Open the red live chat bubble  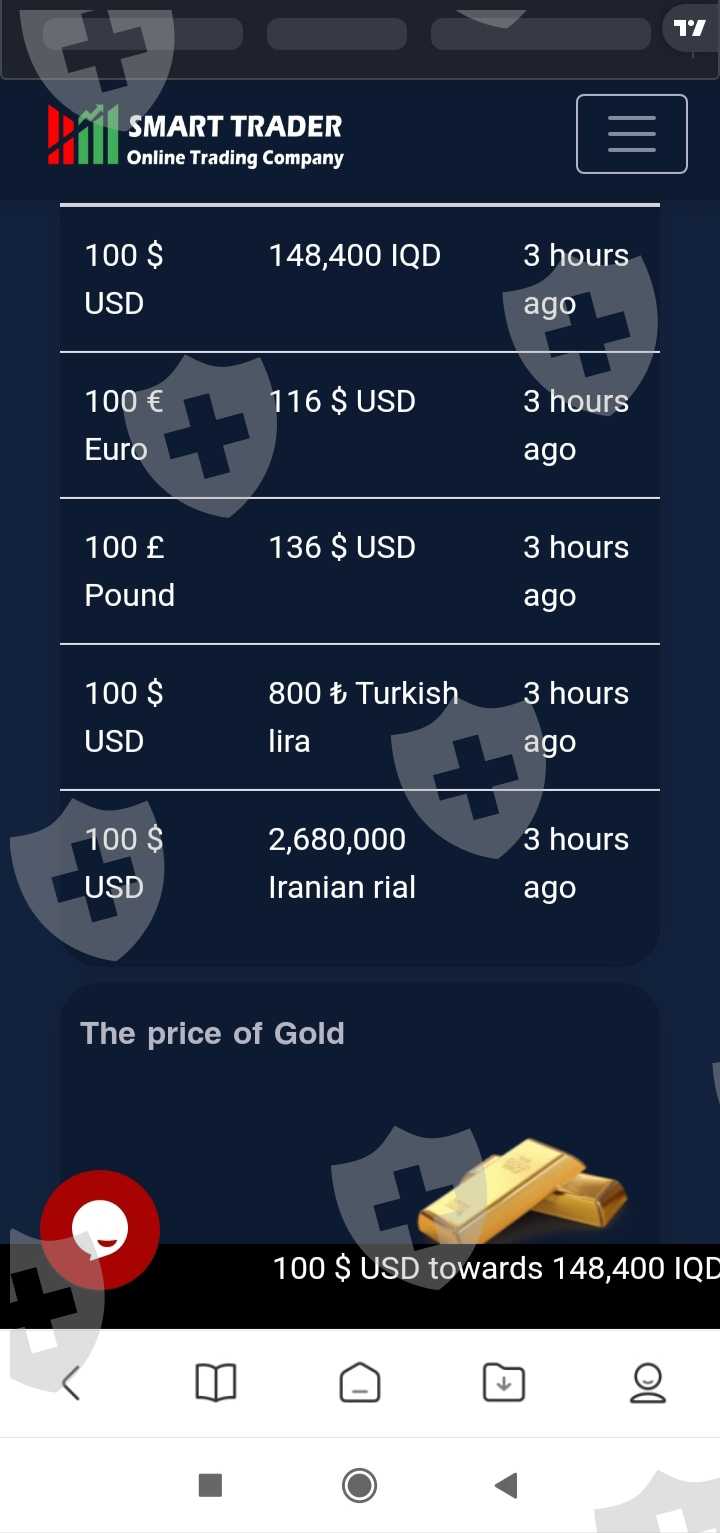100,1229
